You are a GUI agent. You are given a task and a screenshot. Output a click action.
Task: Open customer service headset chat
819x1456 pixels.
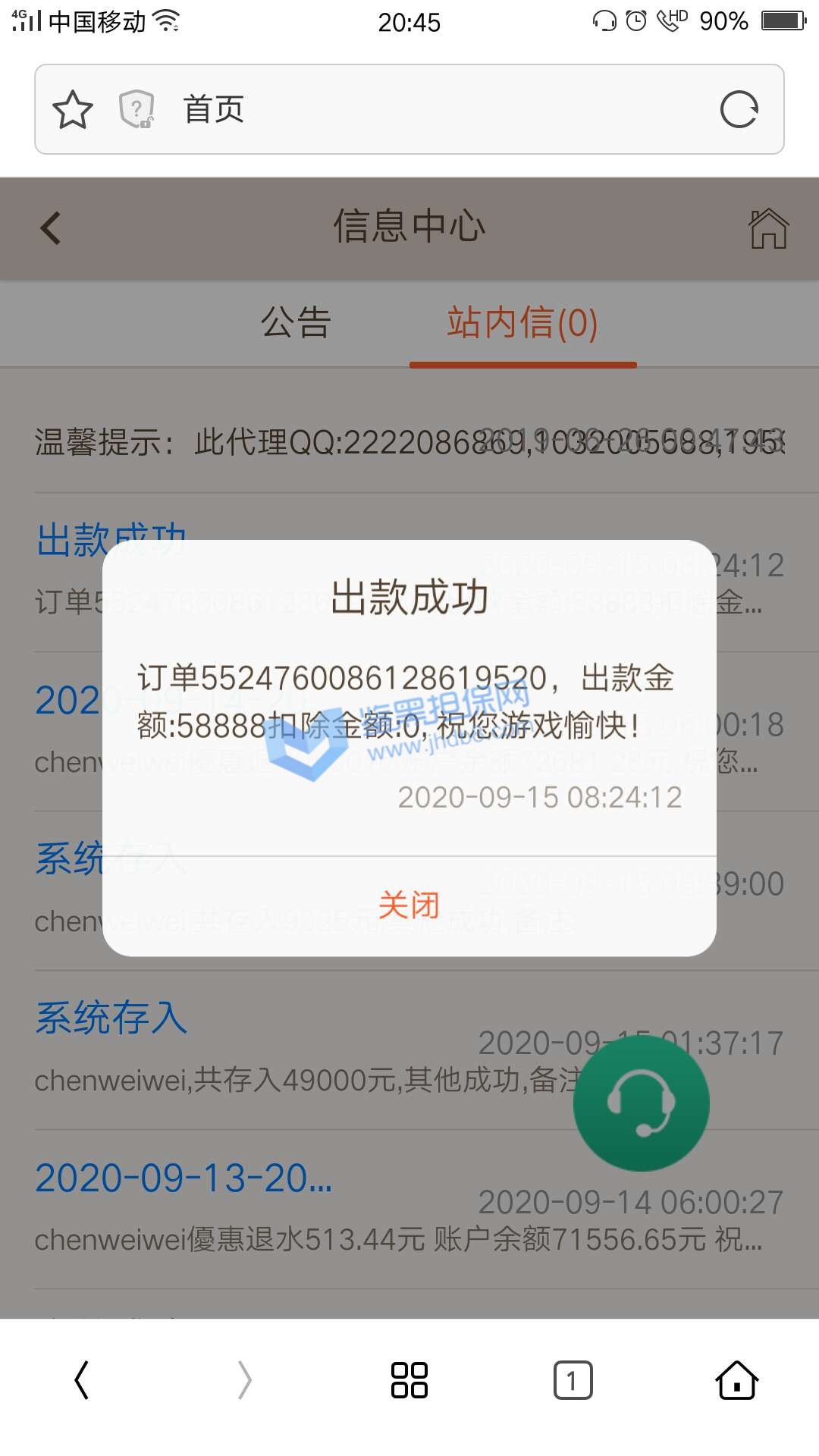(642, 1103)
